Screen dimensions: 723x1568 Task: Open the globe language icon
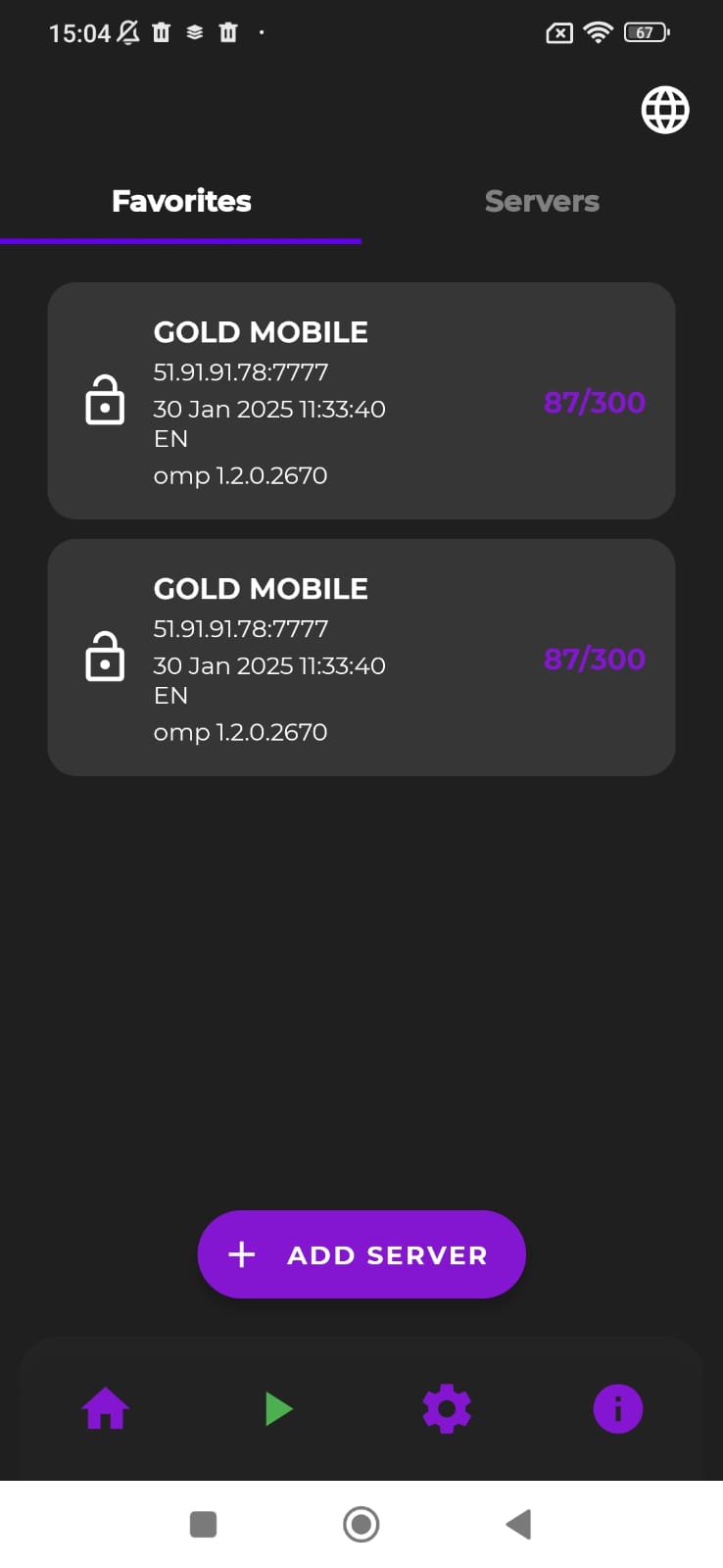pos(665,110)
